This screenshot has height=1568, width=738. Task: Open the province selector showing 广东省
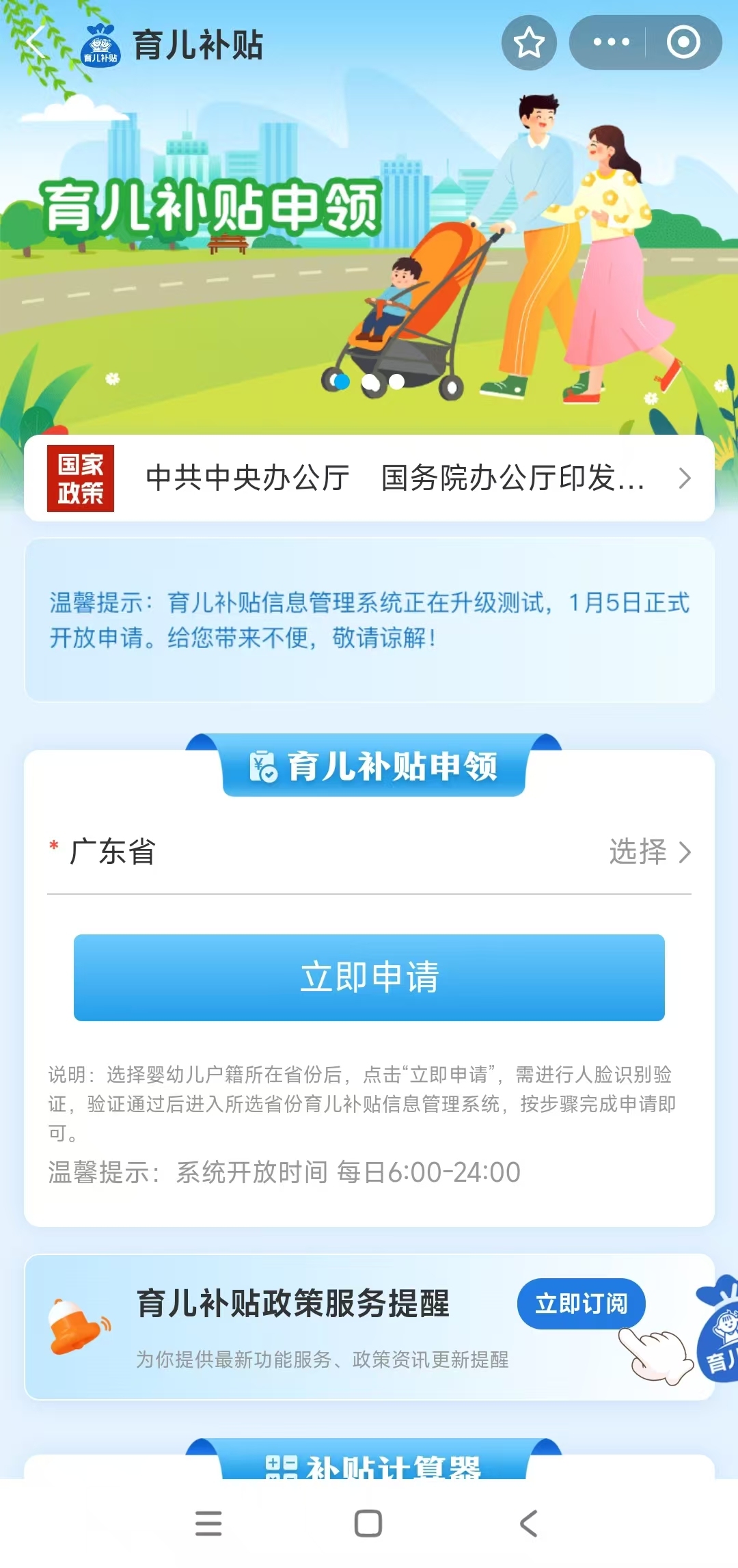(369, 852)
